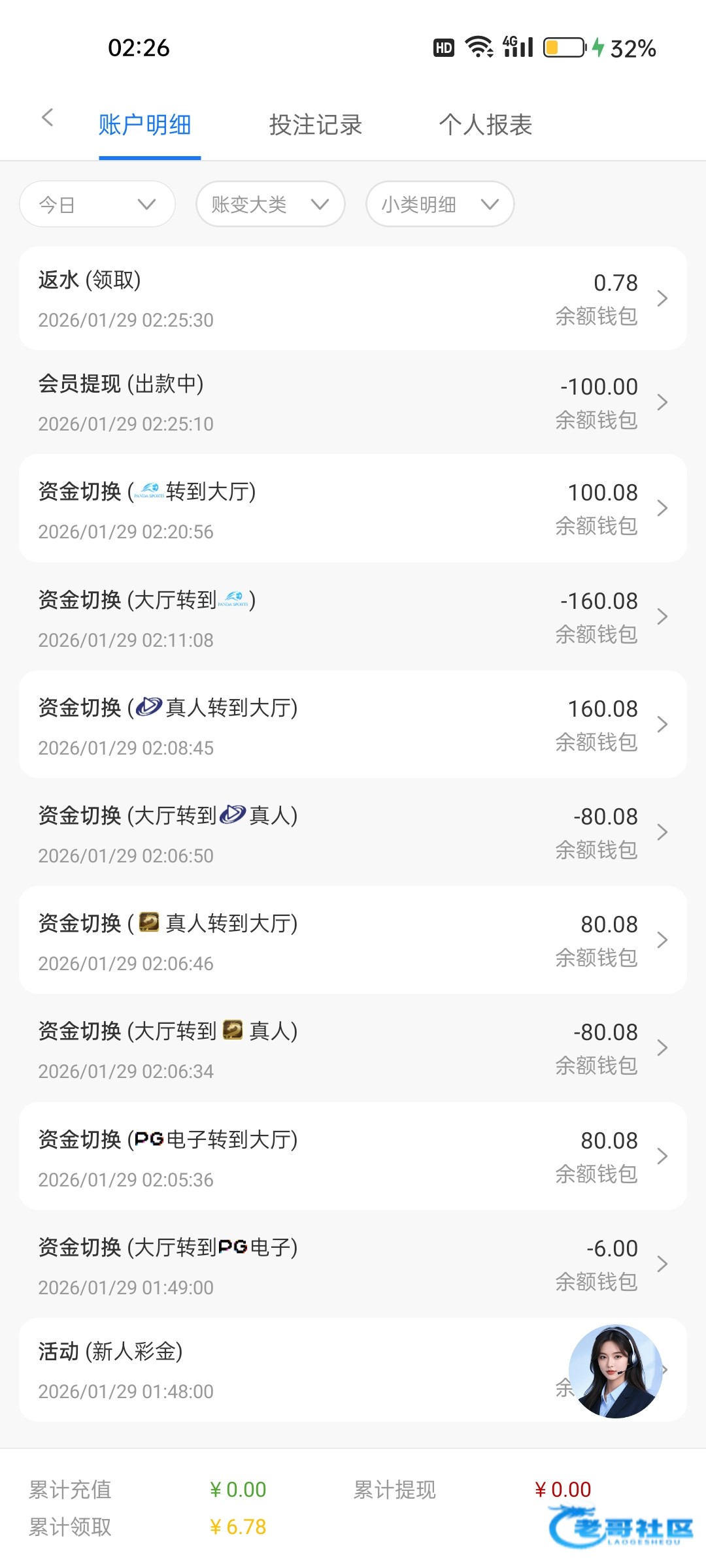View the 会员提现 (出款中) -100.00 entry
Screen dimensions: 706x1568
coord(353,402)
